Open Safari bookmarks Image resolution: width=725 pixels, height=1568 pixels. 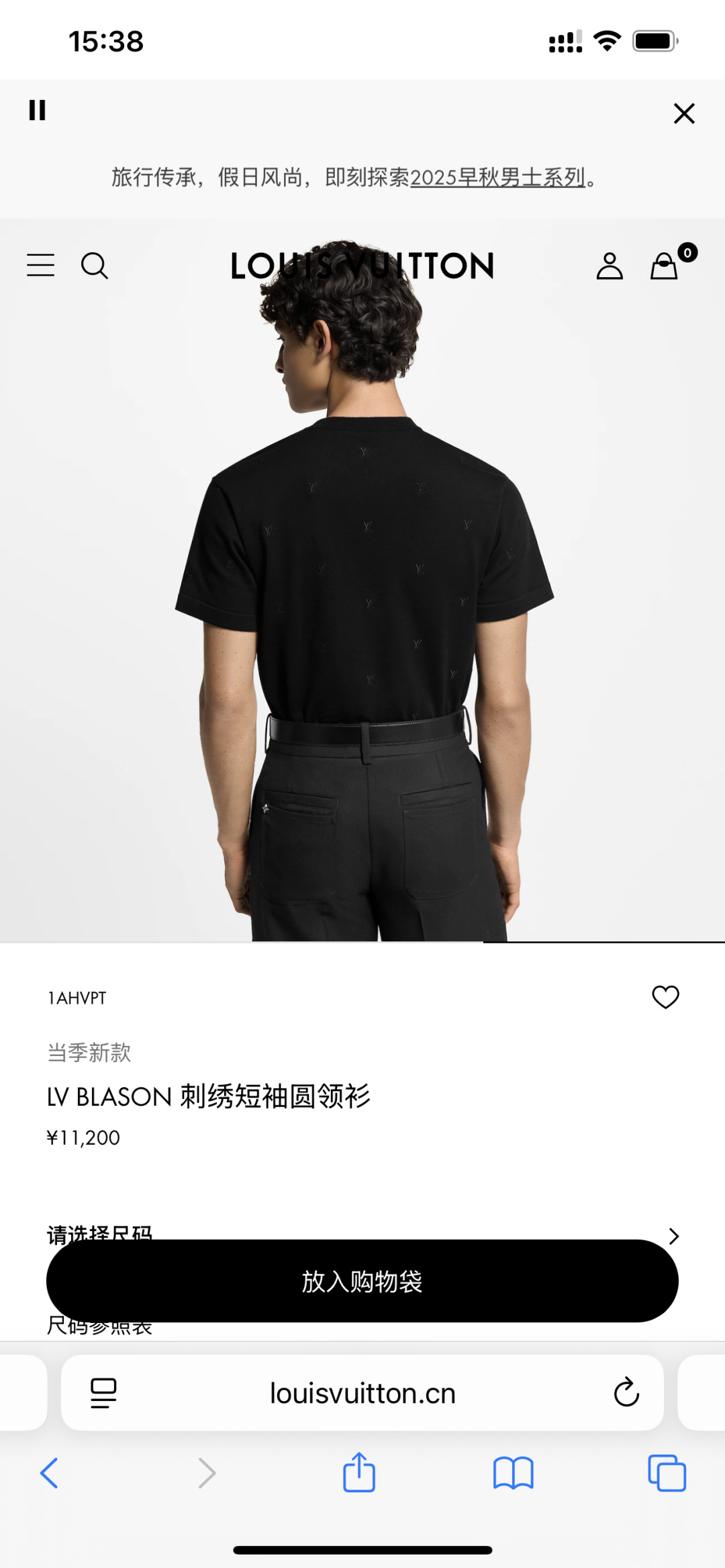pyautogui.click(x=513, y=1473)
